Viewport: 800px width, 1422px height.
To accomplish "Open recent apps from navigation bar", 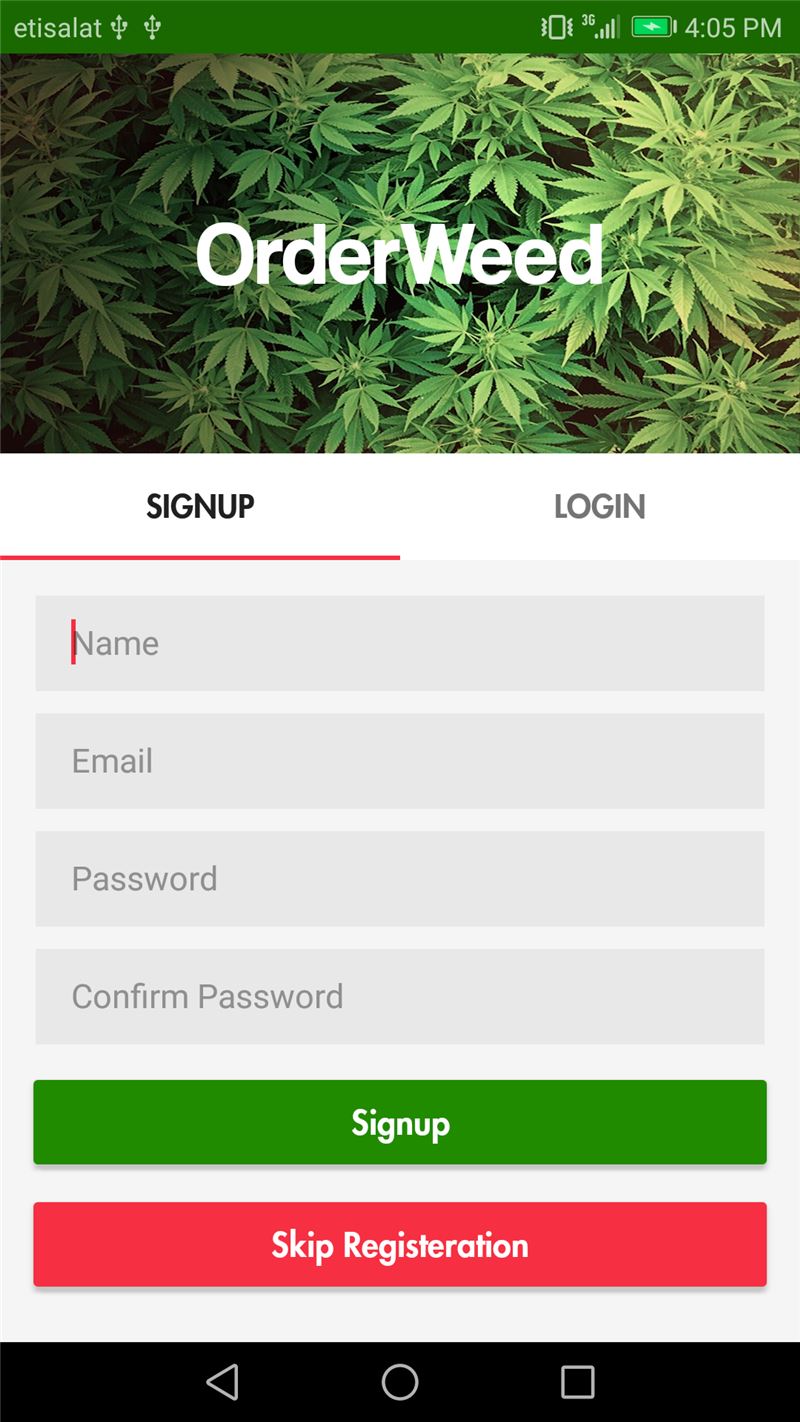I will point(578,1382).
